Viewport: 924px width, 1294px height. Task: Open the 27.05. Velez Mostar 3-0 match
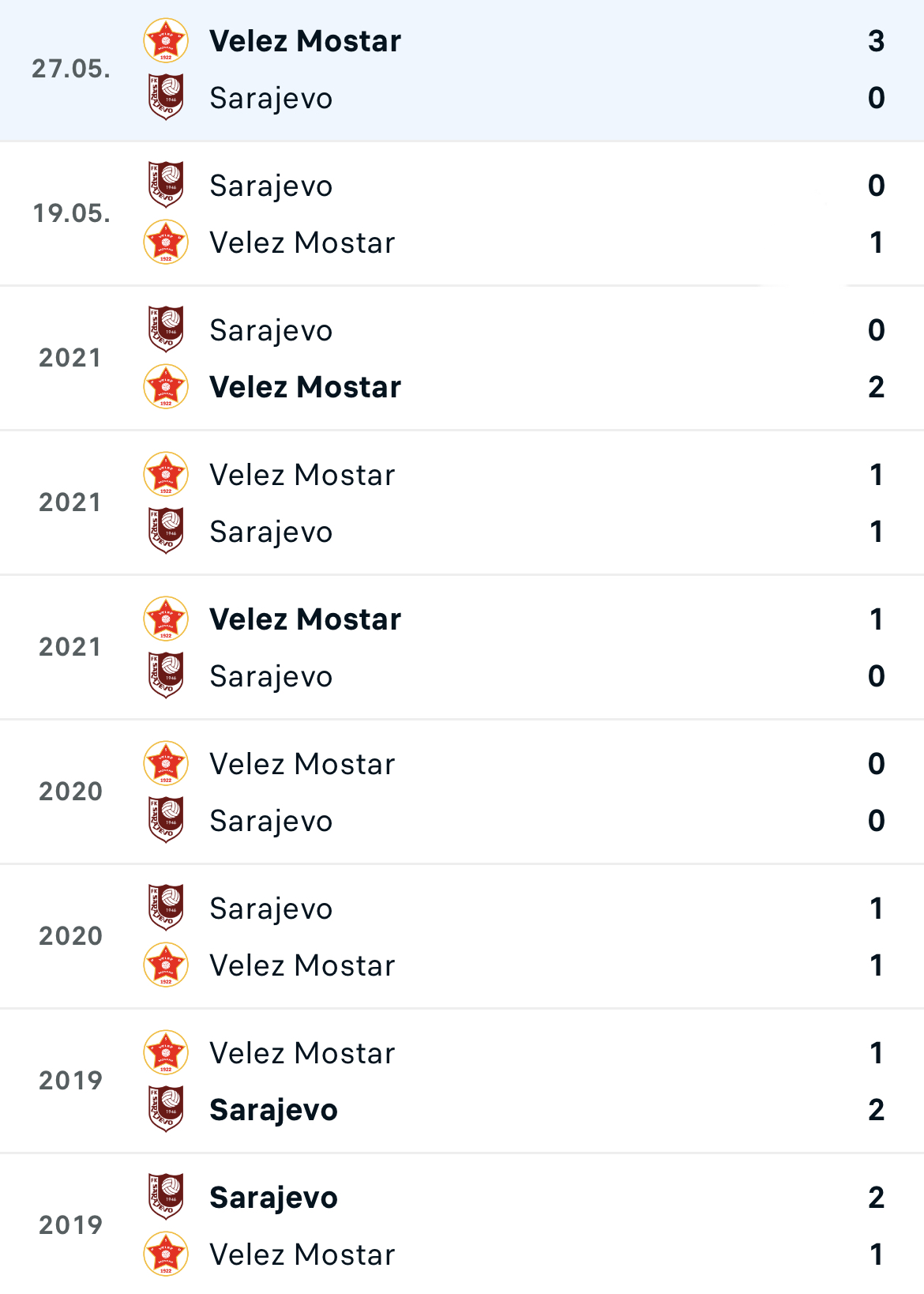point(462,70)
